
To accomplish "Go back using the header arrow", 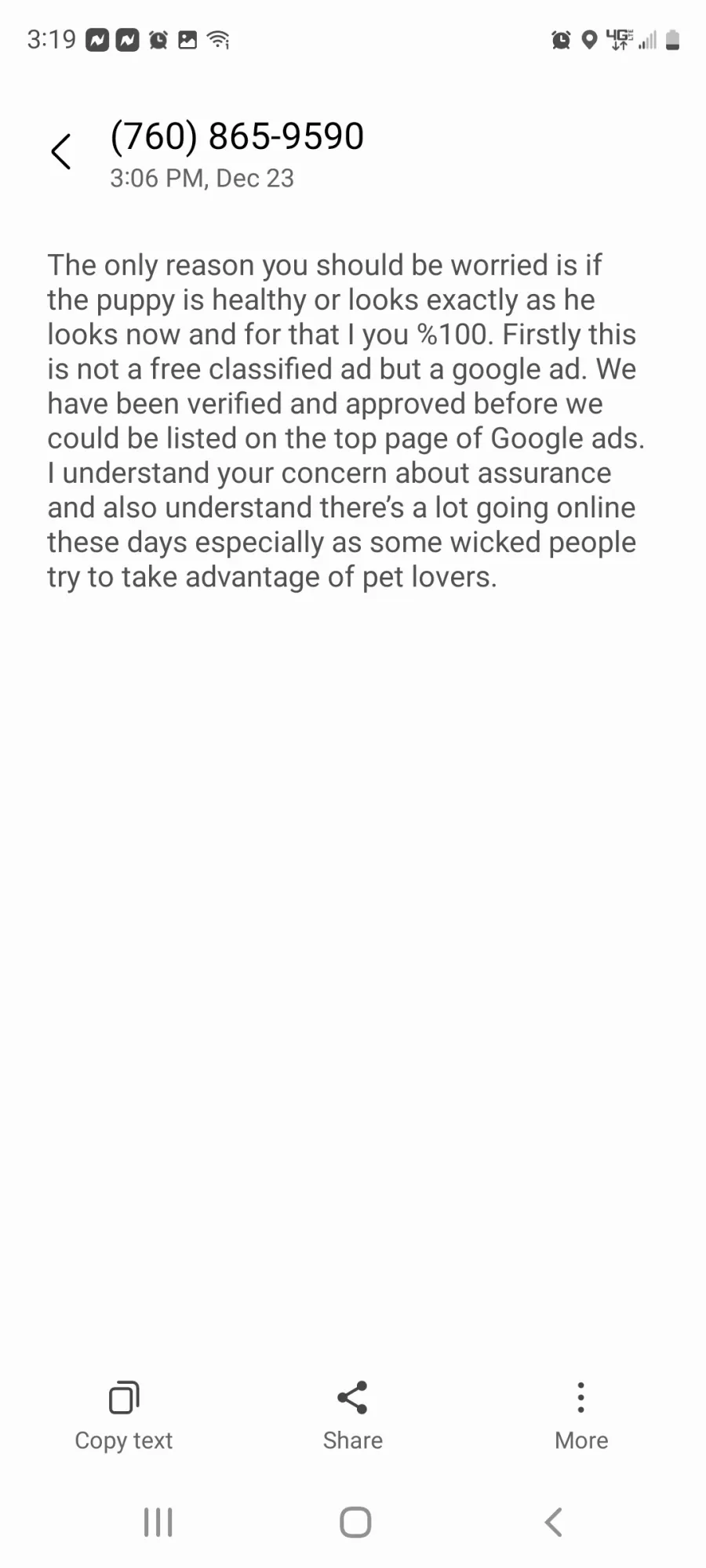I will click(x=61, y=151).
